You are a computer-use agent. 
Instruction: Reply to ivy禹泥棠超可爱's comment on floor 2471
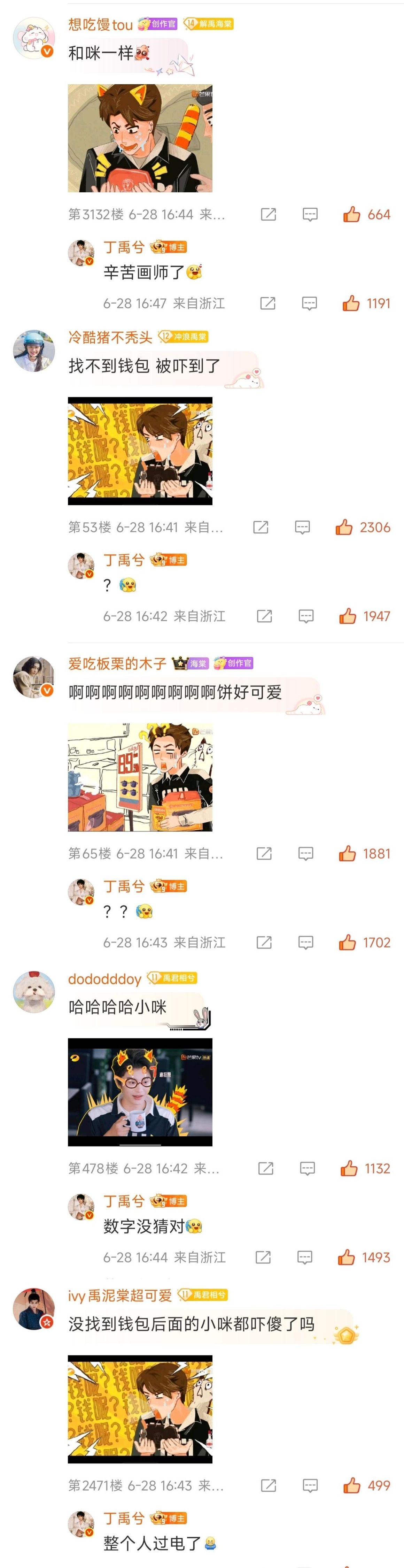(x=310, y=1485)
